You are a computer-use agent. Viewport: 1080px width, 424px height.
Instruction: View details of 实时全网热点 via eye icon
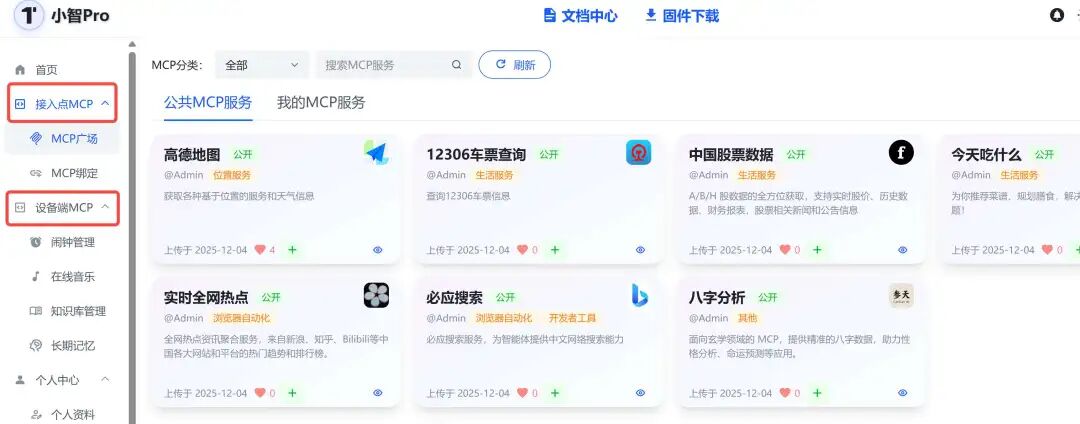click(378, 393)
